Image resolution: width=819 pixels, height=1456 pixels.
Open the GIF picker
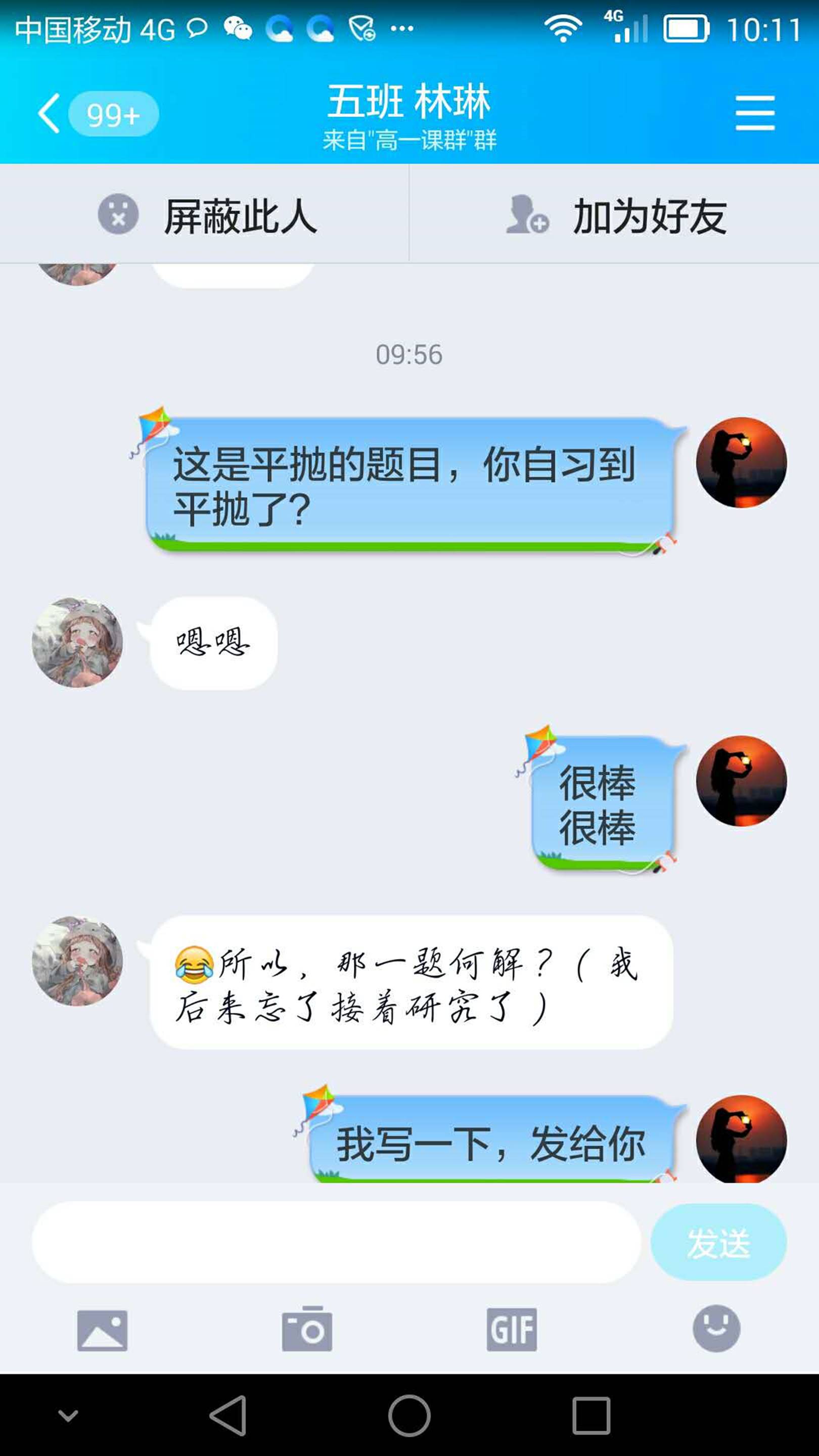(512, 1330)
